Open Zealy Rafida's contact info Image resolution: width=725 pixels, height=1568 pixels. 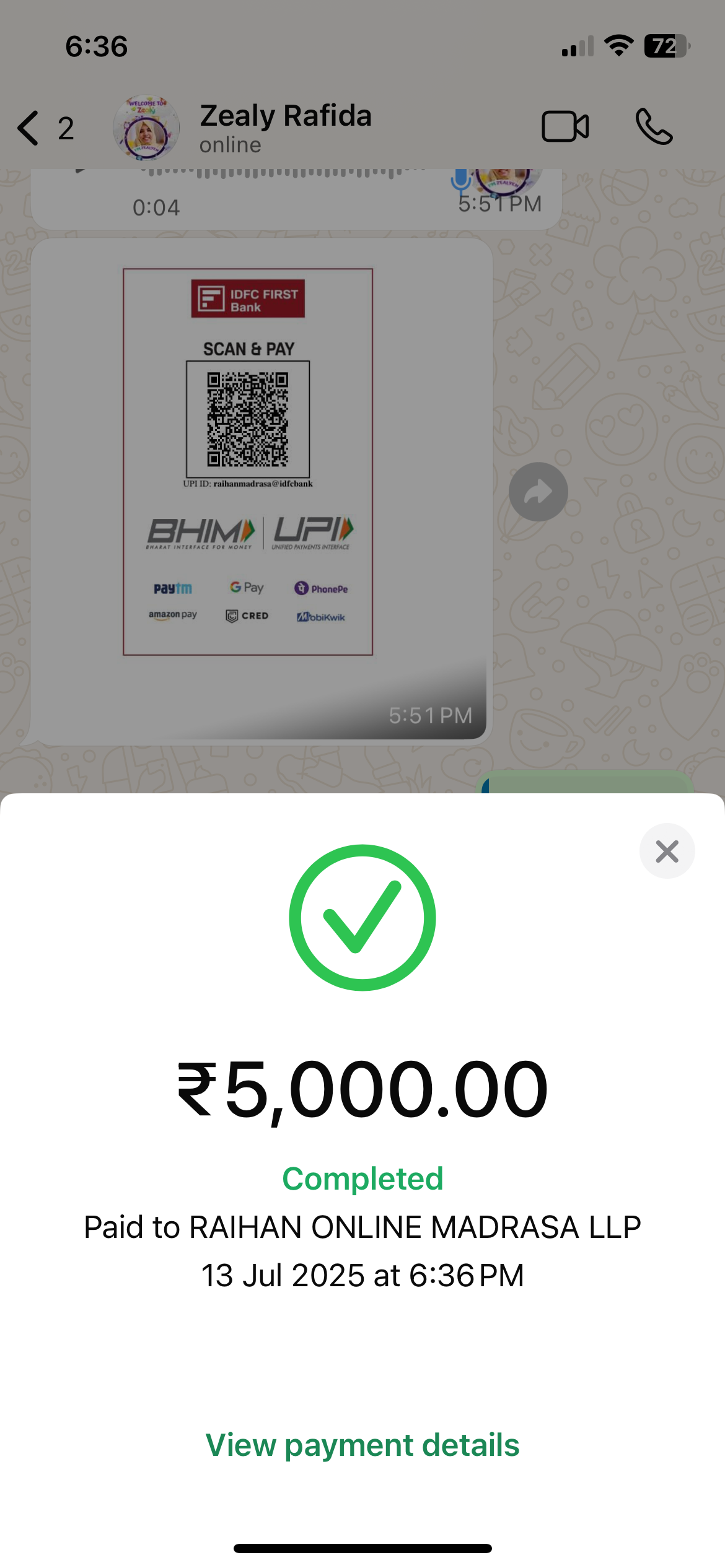pyautogui.click(x=285, y=127)
